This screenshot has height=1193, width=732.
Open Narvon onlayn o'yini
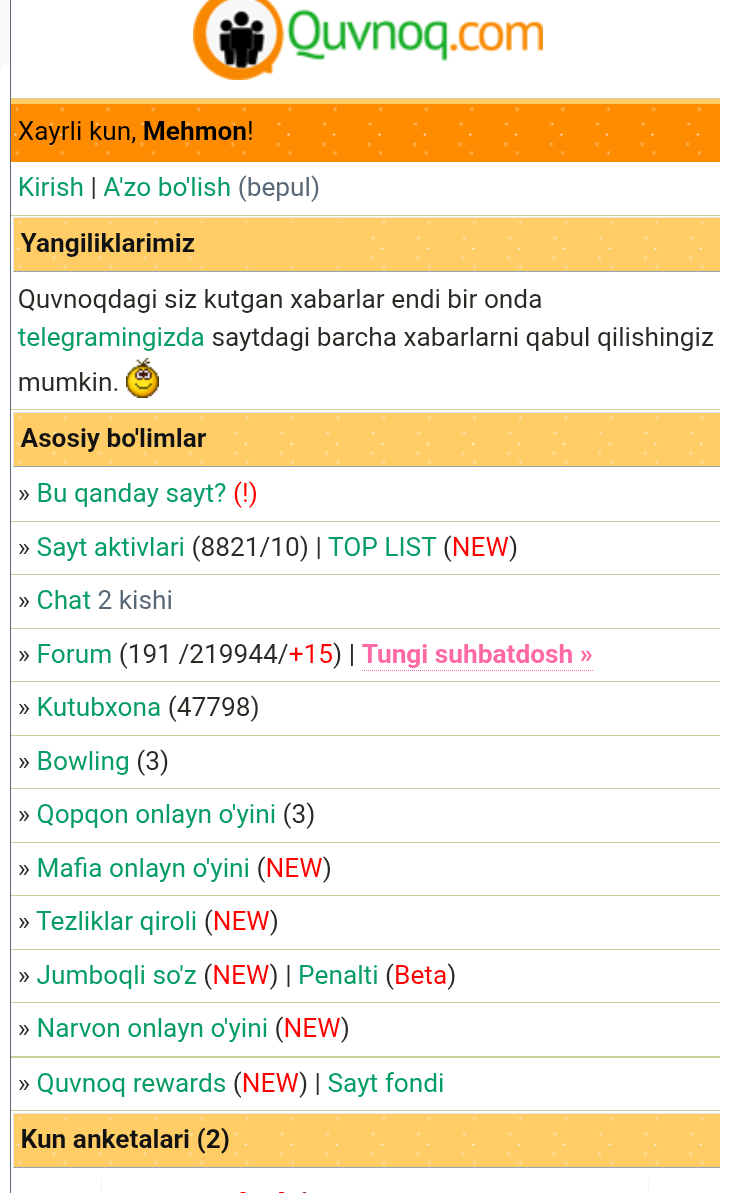coord(152,1028)
